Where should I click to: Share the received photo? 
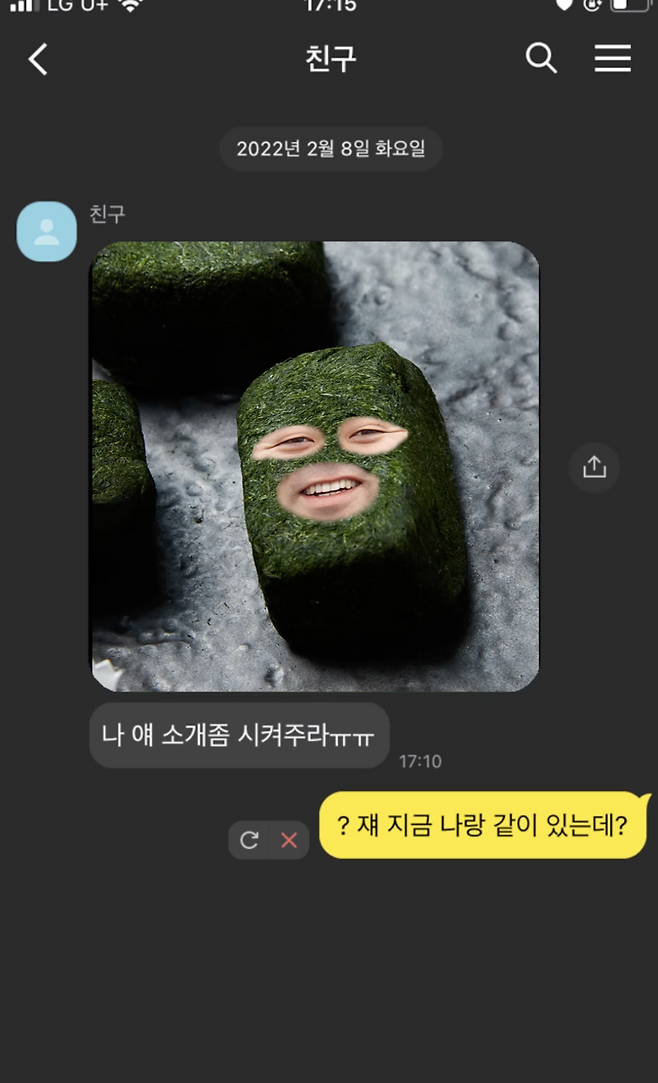[x=594, y=467]
